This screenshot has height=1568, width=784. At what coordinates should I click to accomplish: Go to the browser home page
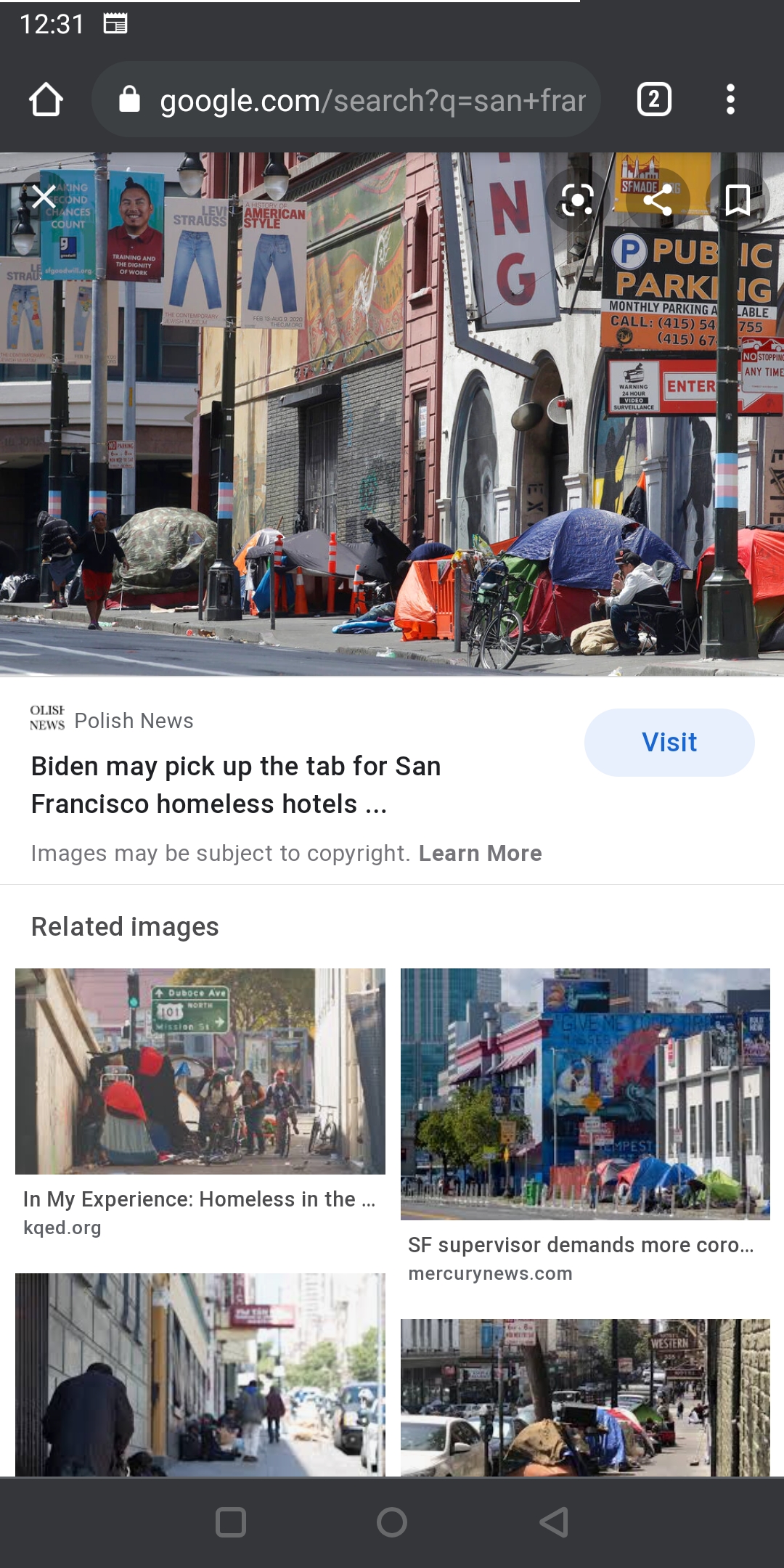(46, 99)
